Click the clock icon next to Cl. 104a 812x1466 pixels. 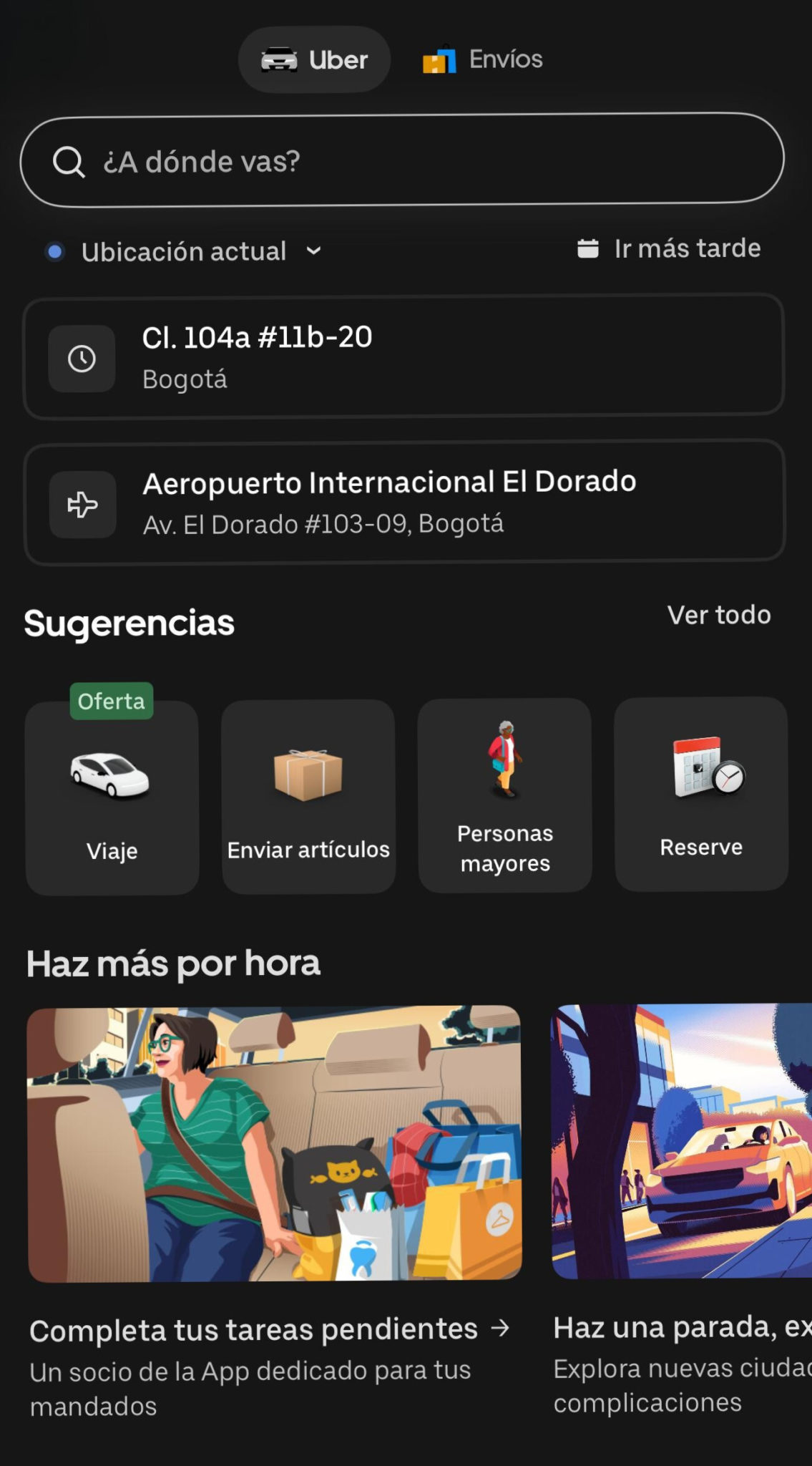pyautogui.click(x=82, y=359)
